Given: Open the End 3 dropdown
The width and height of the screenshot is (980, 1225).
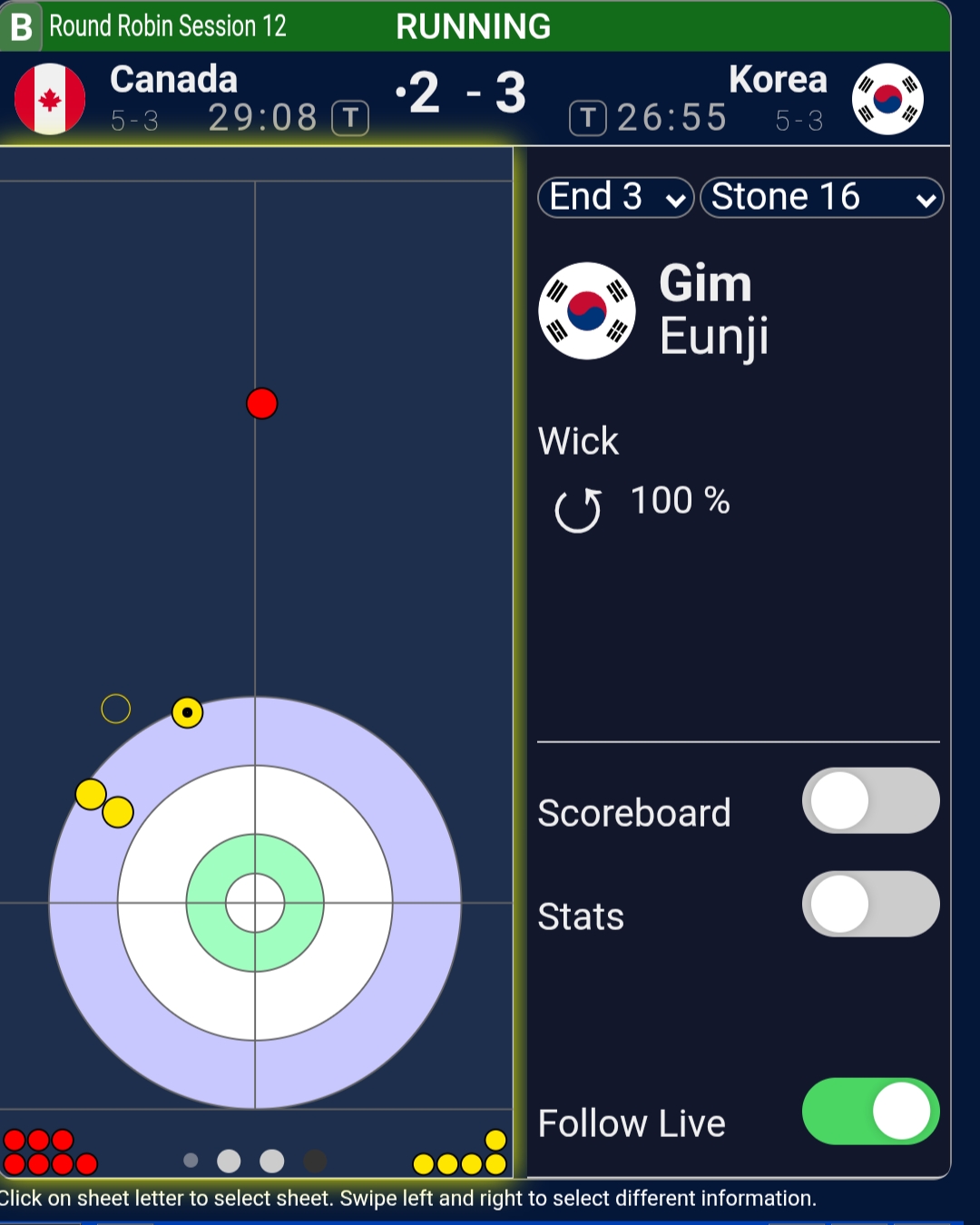Looking at the screenshot, I should (x=616, y=197).
